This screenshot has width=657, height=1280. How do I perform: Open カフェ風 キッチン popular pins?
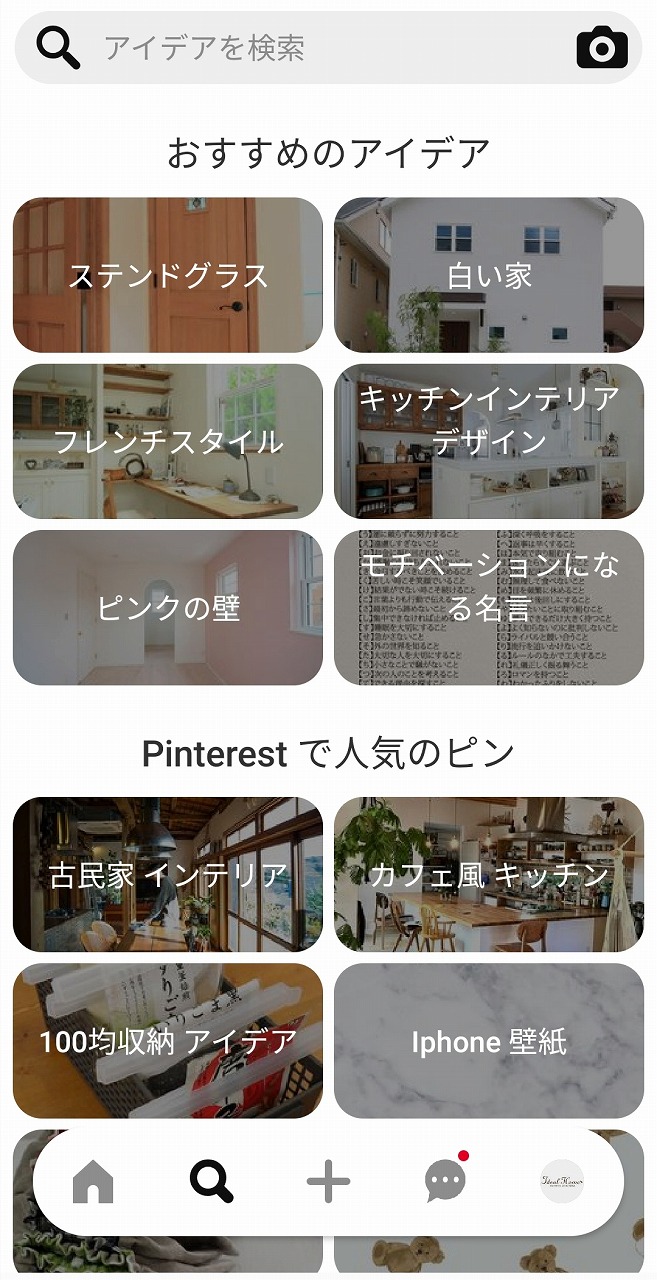pos(489,875)
